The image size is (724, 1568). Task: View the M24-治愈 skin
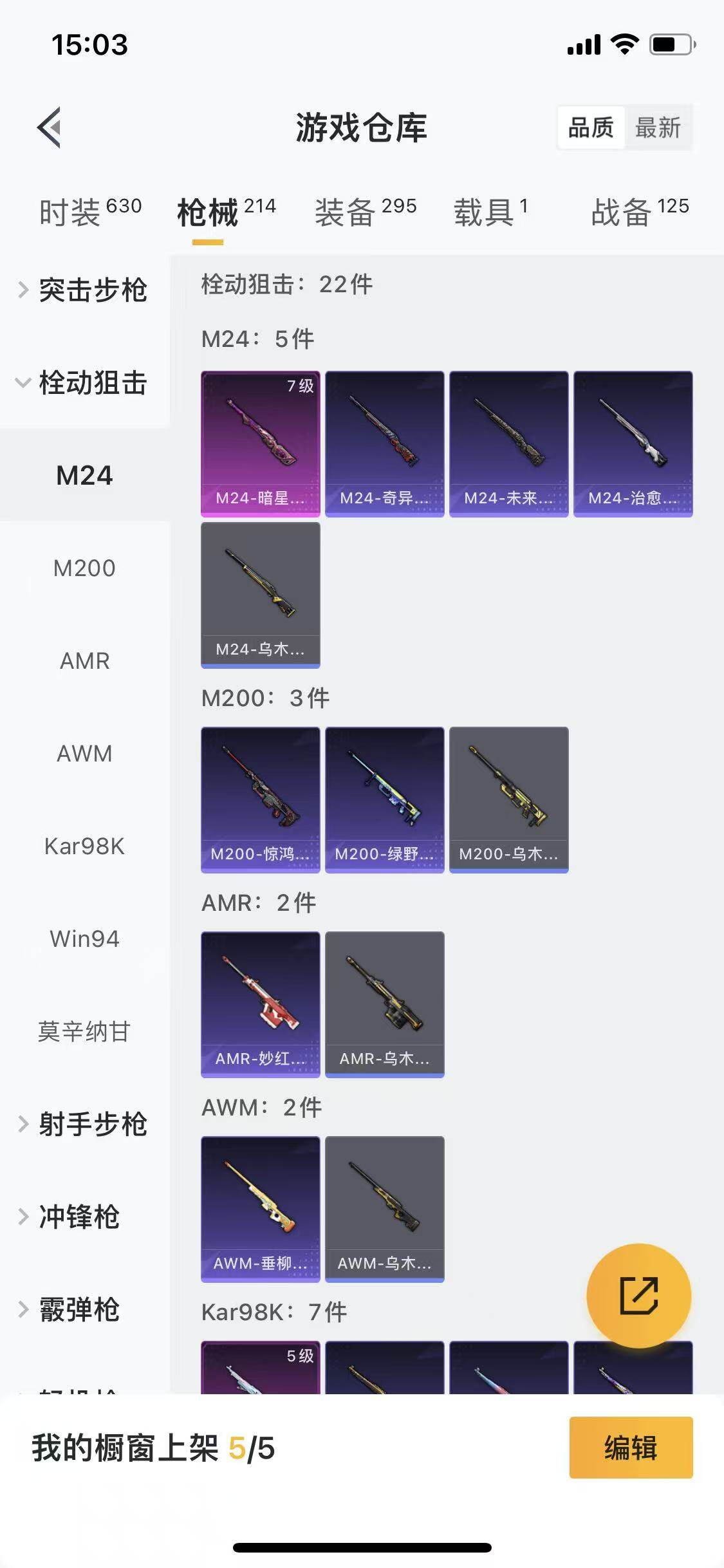(x=633, y=443)
